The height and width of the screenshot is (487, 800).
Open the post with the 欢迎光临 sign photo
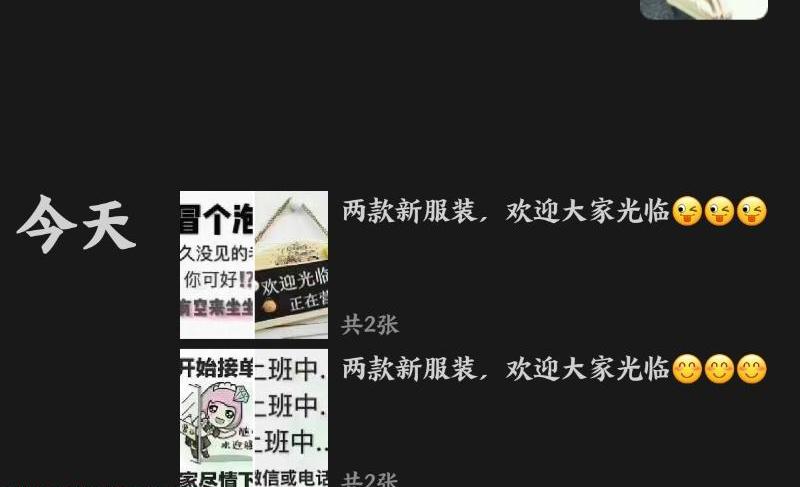tap(291, 265)
